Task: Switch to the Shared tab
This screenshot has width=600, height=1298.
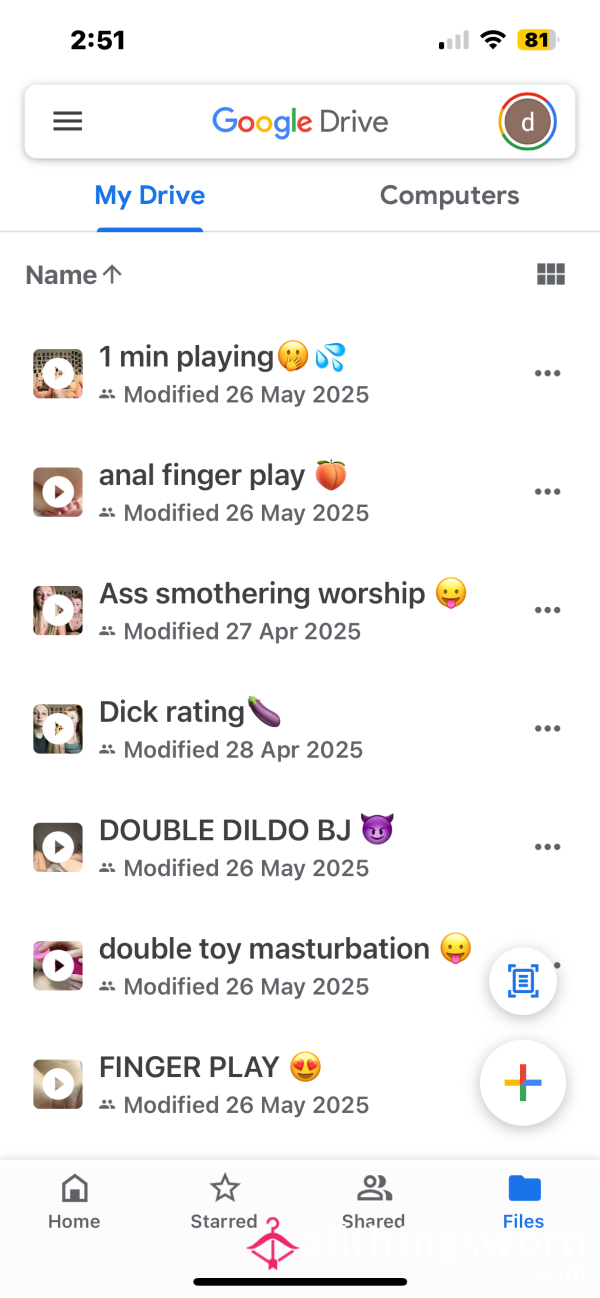Action: (374, 1202)
